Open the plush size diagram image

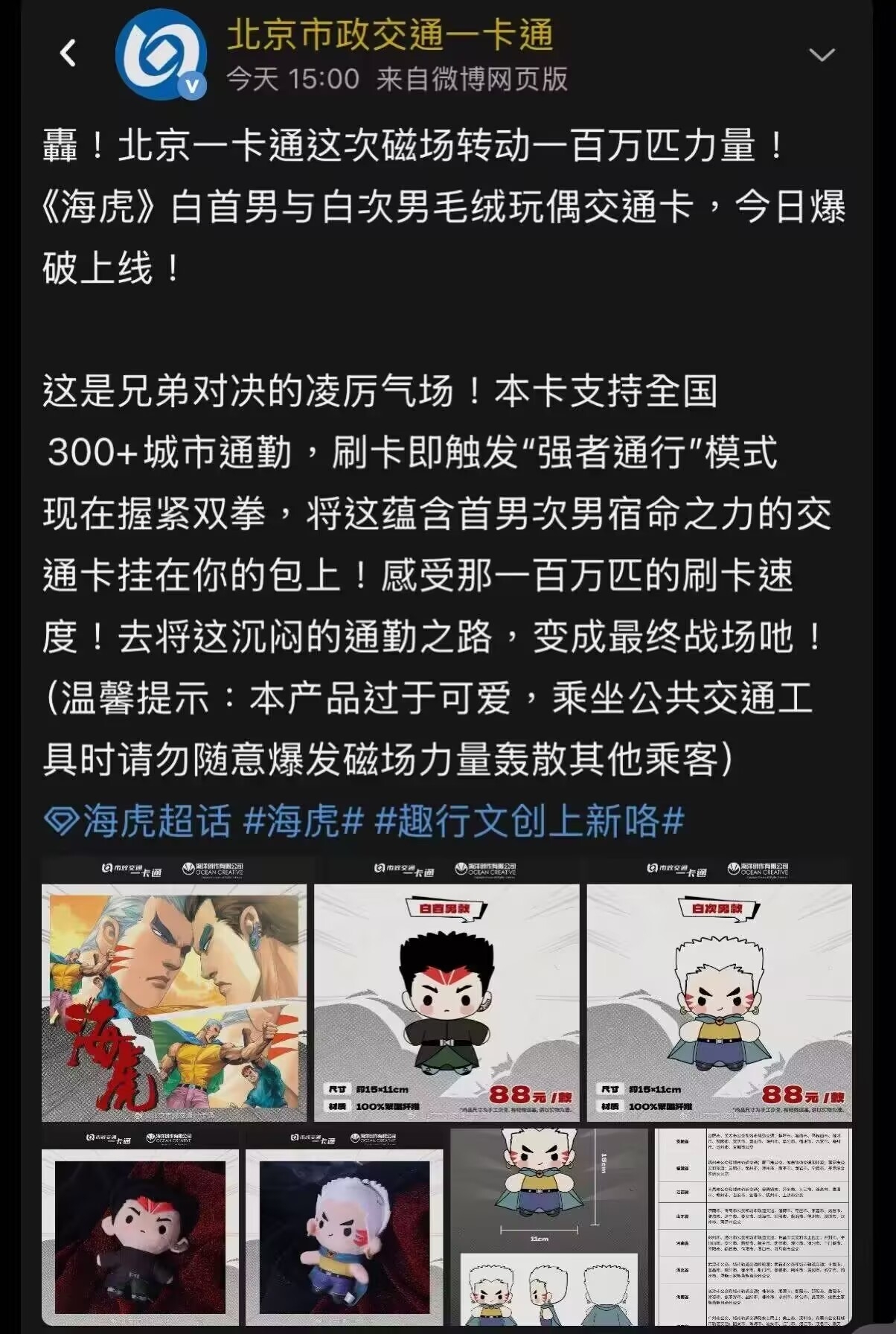(x=549, y=1228)
